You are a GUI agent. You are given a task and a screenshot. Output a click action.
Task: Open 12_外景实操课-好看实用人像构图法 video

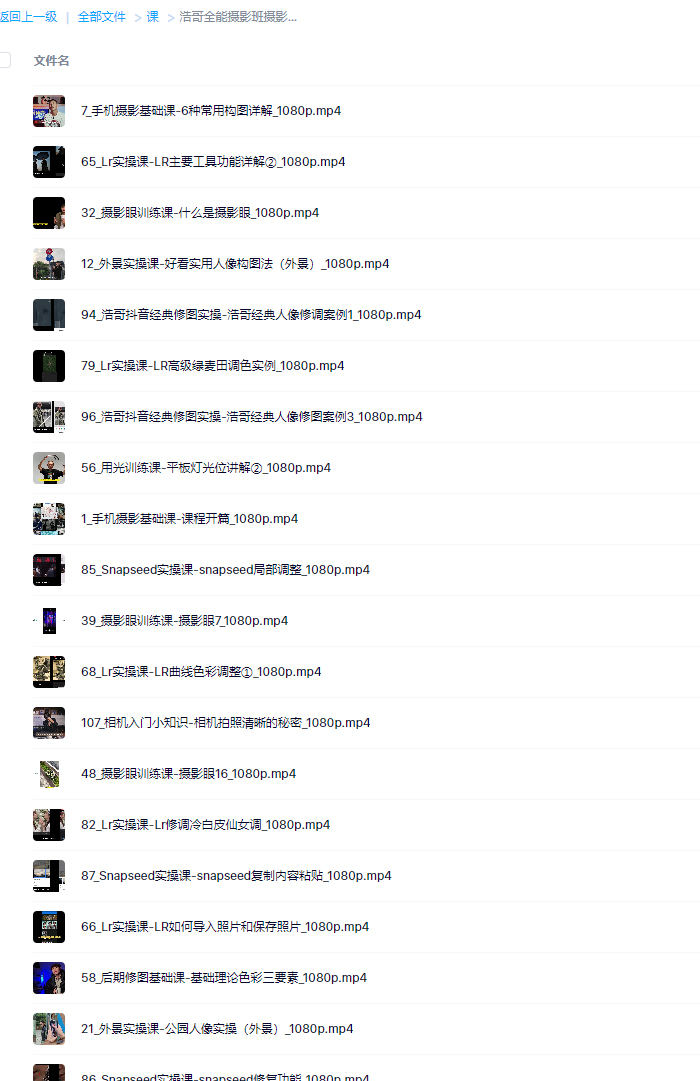pos(234,264)
